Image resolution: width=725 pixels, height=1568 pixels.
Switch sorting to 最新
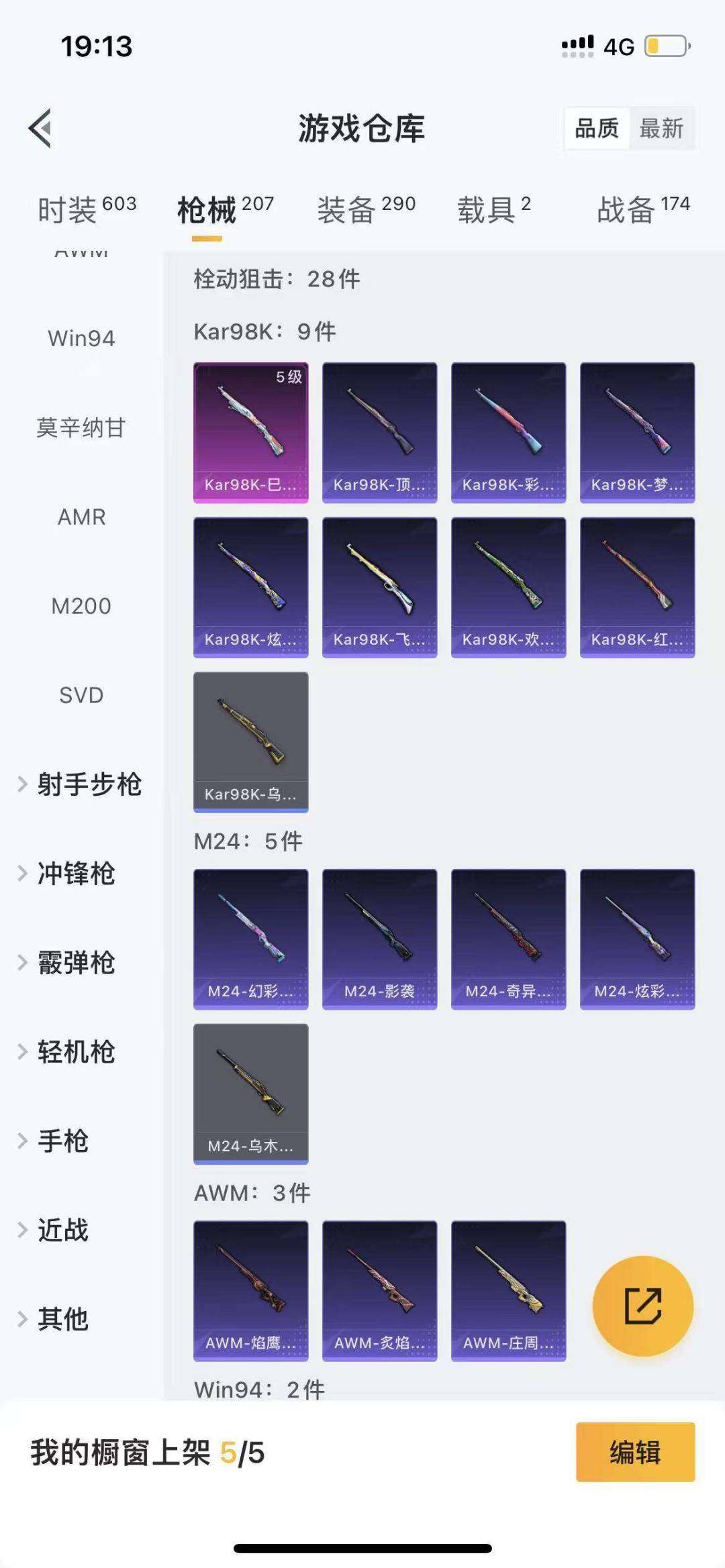tap(661, 129)
